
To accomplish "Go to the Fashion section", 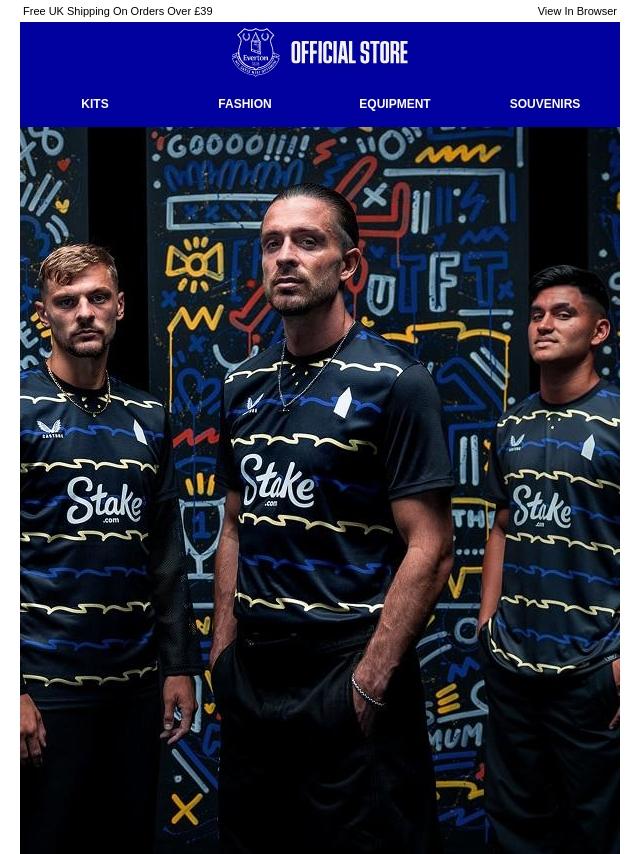I will point(245,104).
